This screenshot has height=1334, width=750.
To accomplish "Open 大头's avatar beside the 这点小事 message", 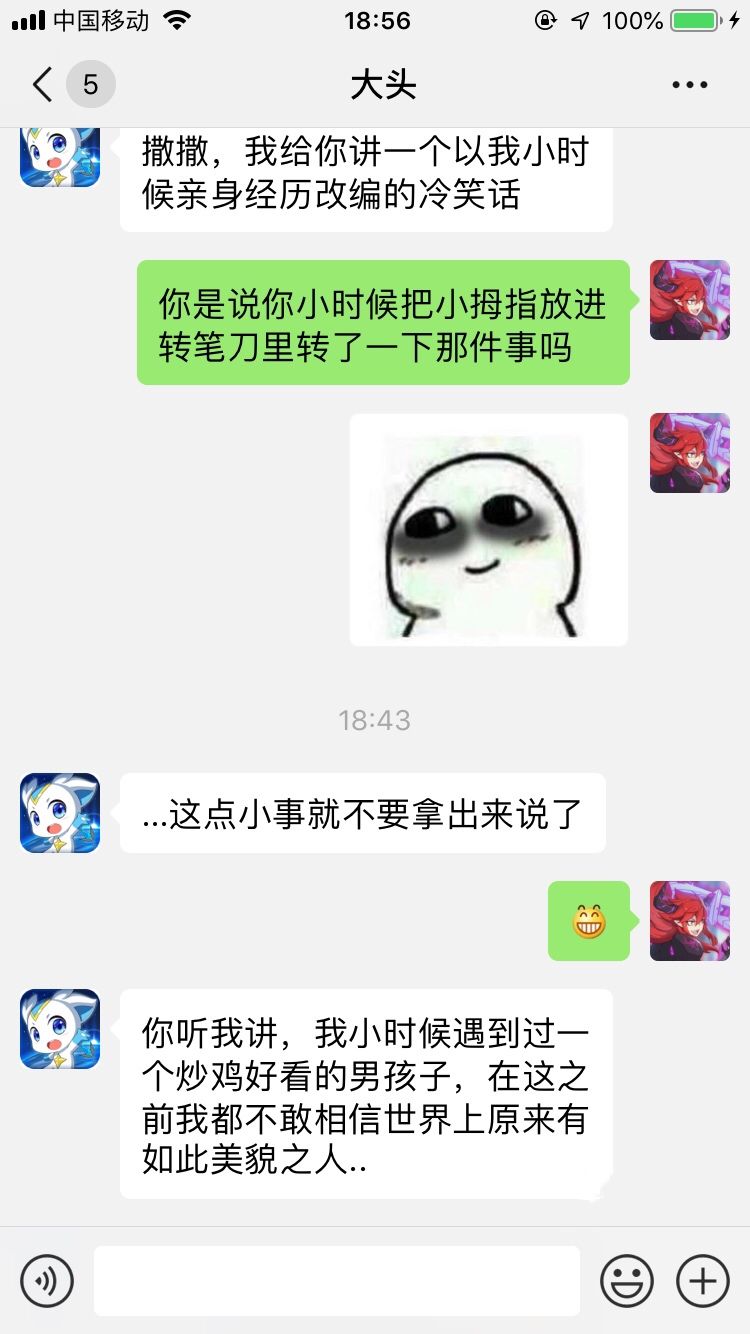I will point(60,813).
